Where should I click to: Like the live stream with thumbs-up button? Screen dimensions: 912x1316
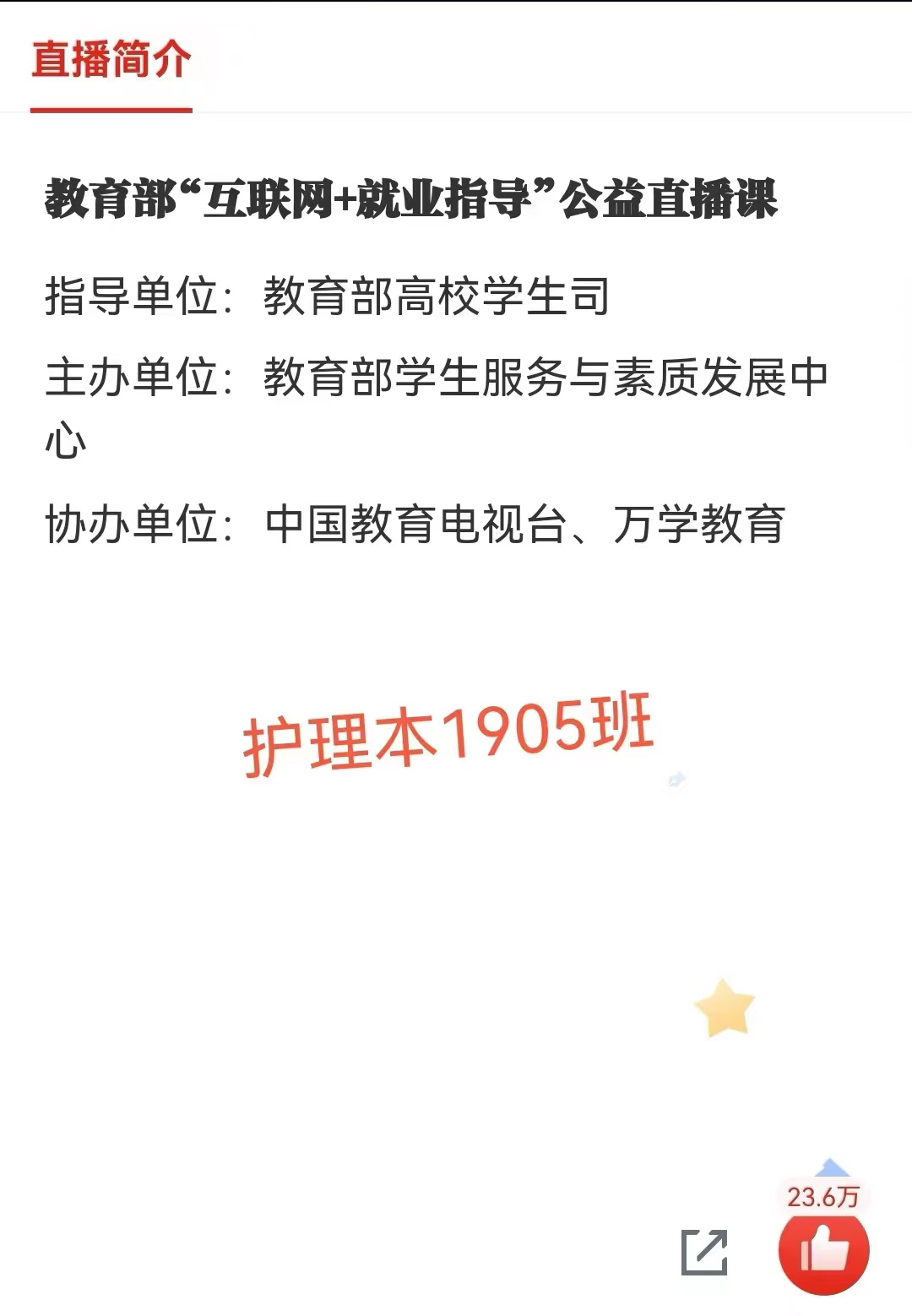823,1252
